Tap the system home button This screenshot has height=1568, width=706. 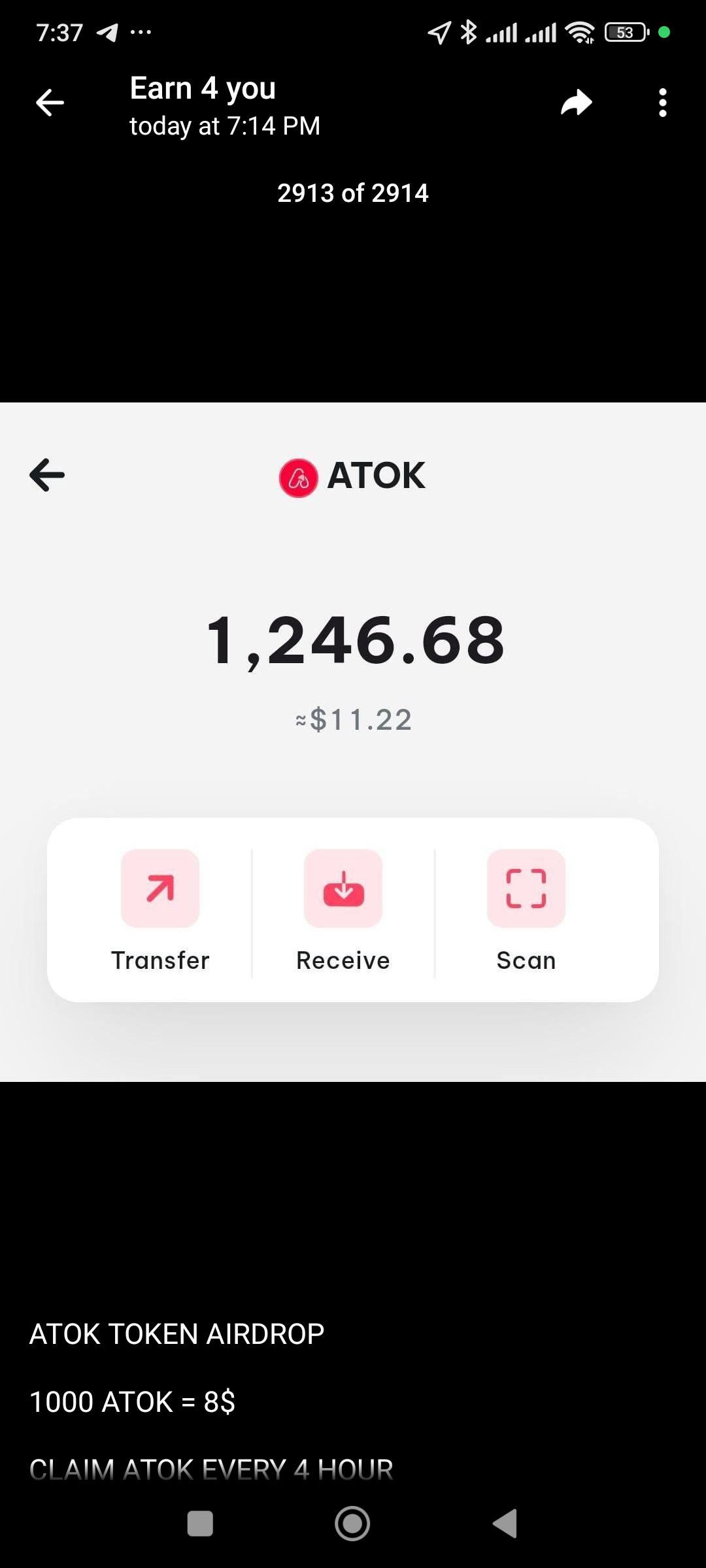[x=352, y=1524]
